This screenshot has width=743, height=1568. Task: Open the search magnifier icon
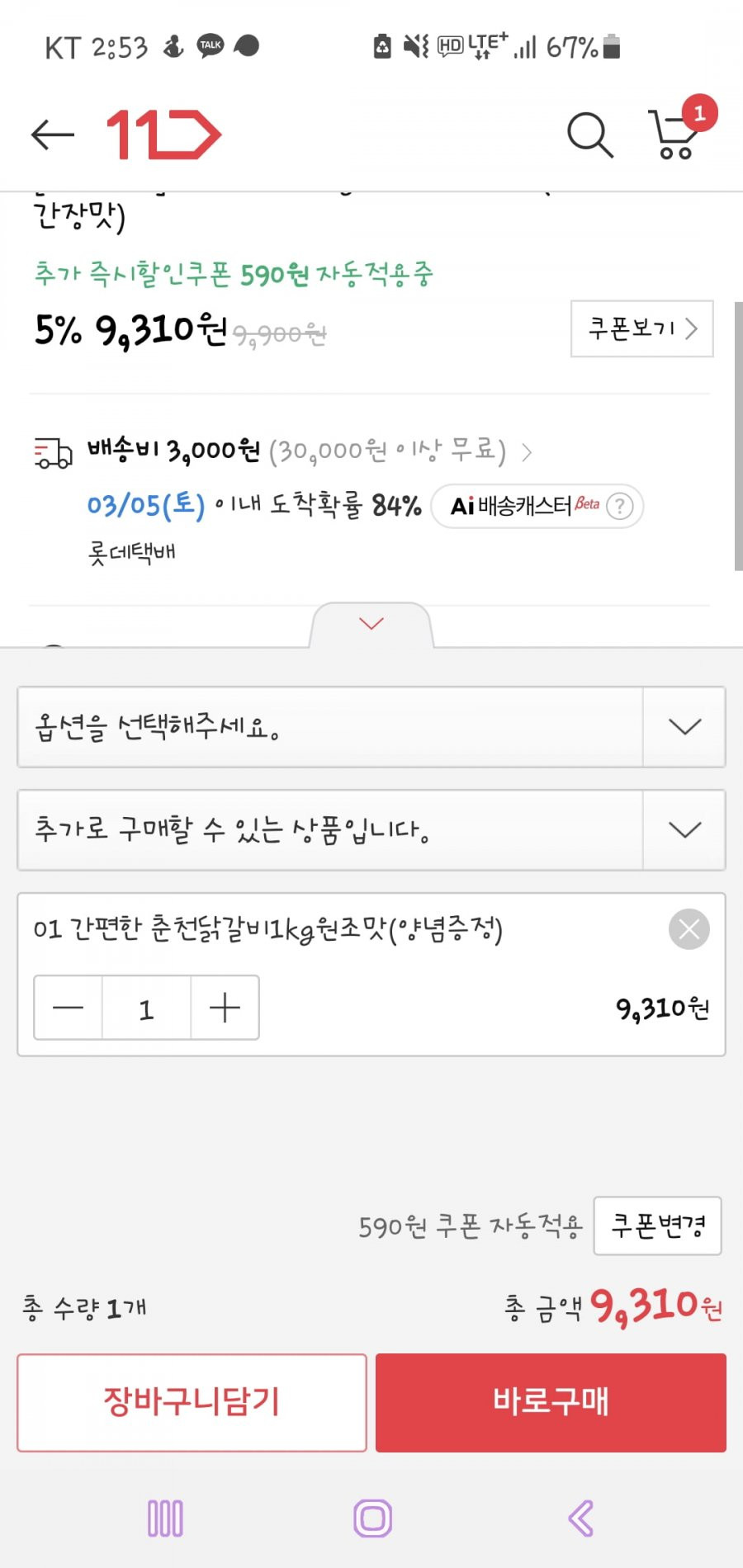coord(589,135)
